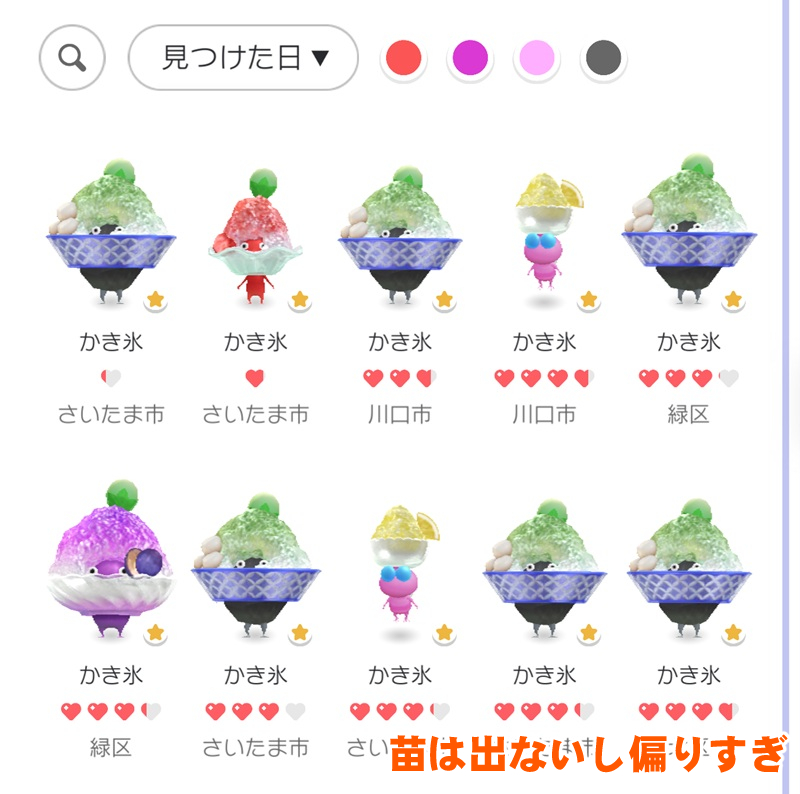Screen dimensions: 800x794
Task: Select the dark gray color filter
Action: tap(603, 58)
